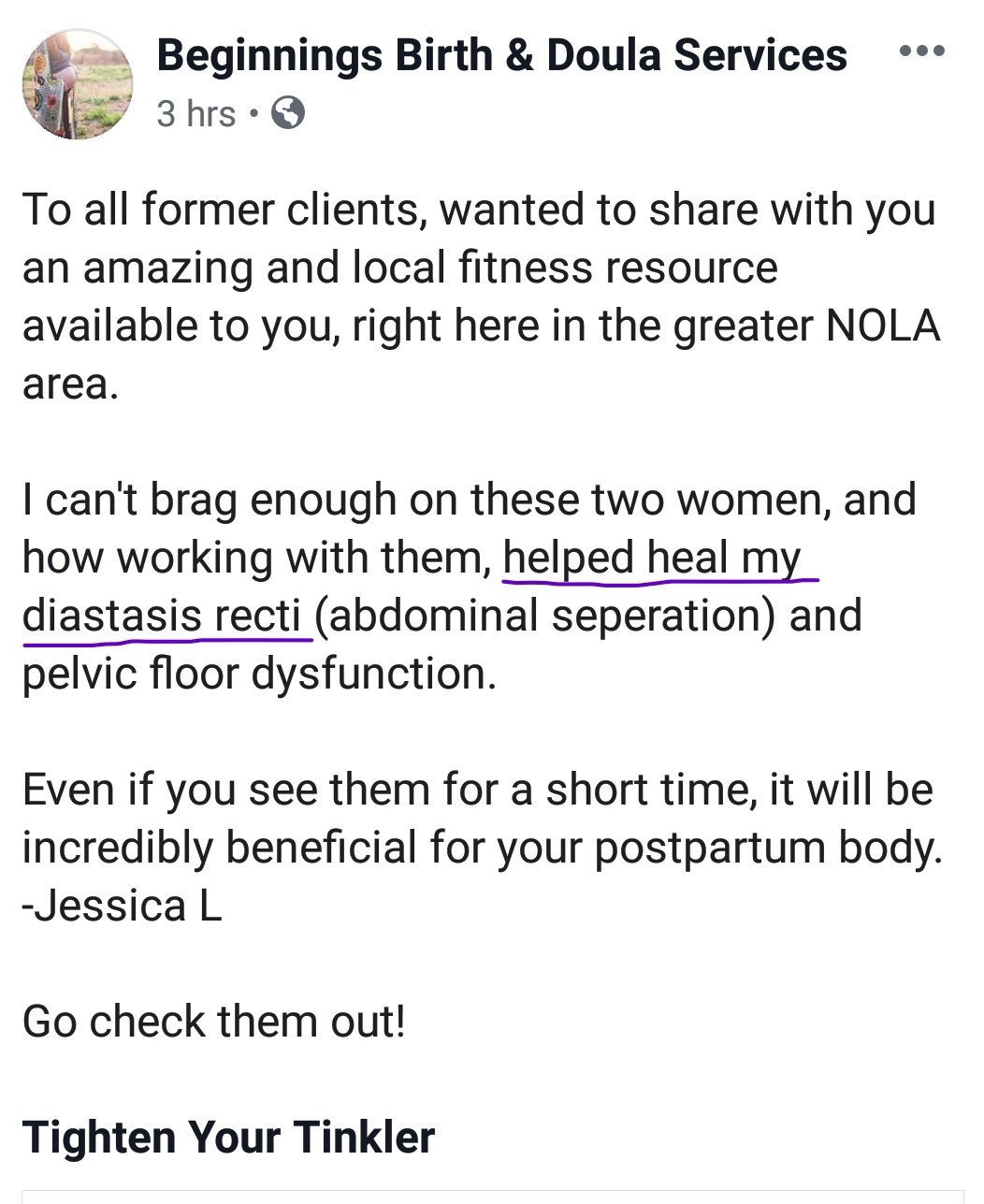Open the Beginnings Birth & Doula Services profile picture
Image resolution: width=984 pixels, height=1204 pixels.
pos(78,84)
